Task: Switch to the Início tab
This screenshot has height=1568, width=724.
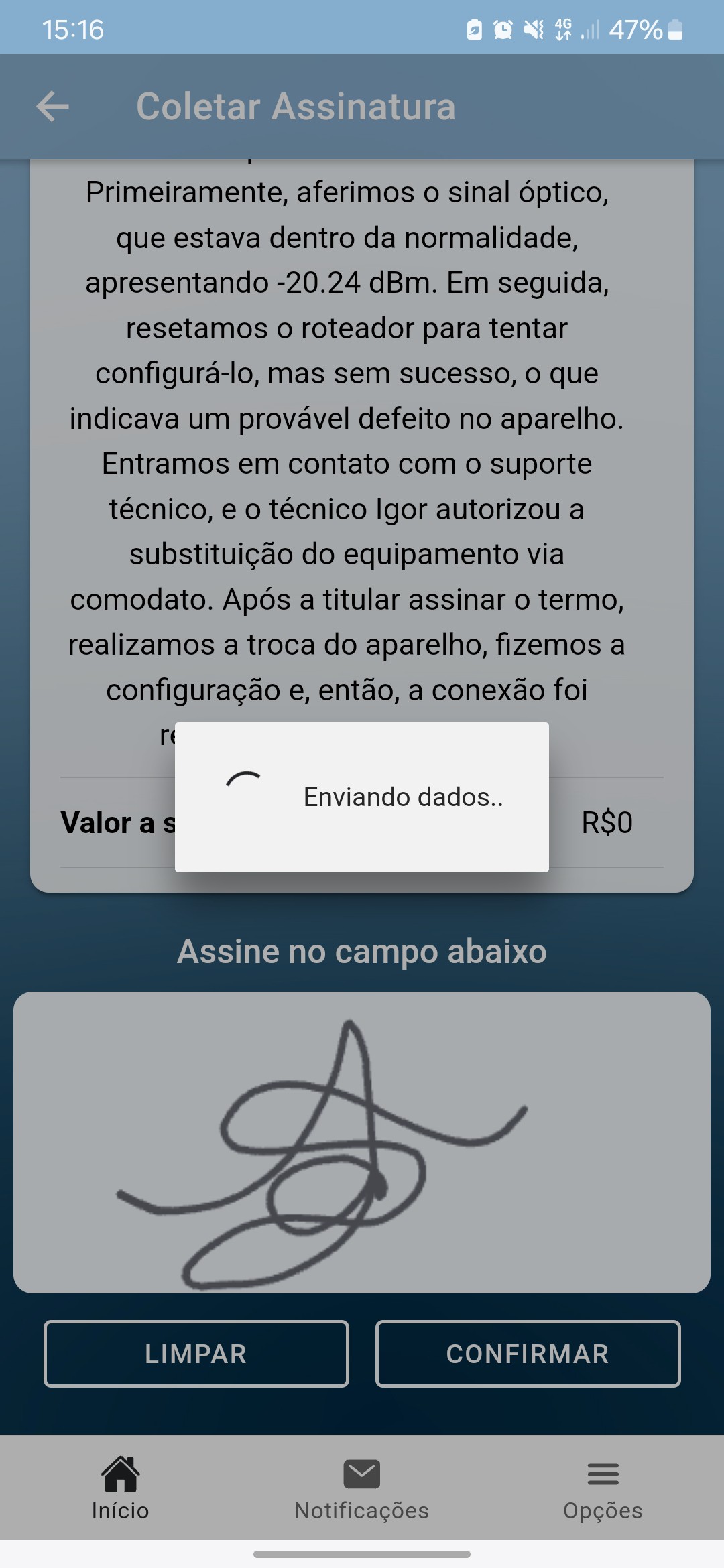Action: (121, 1486)
